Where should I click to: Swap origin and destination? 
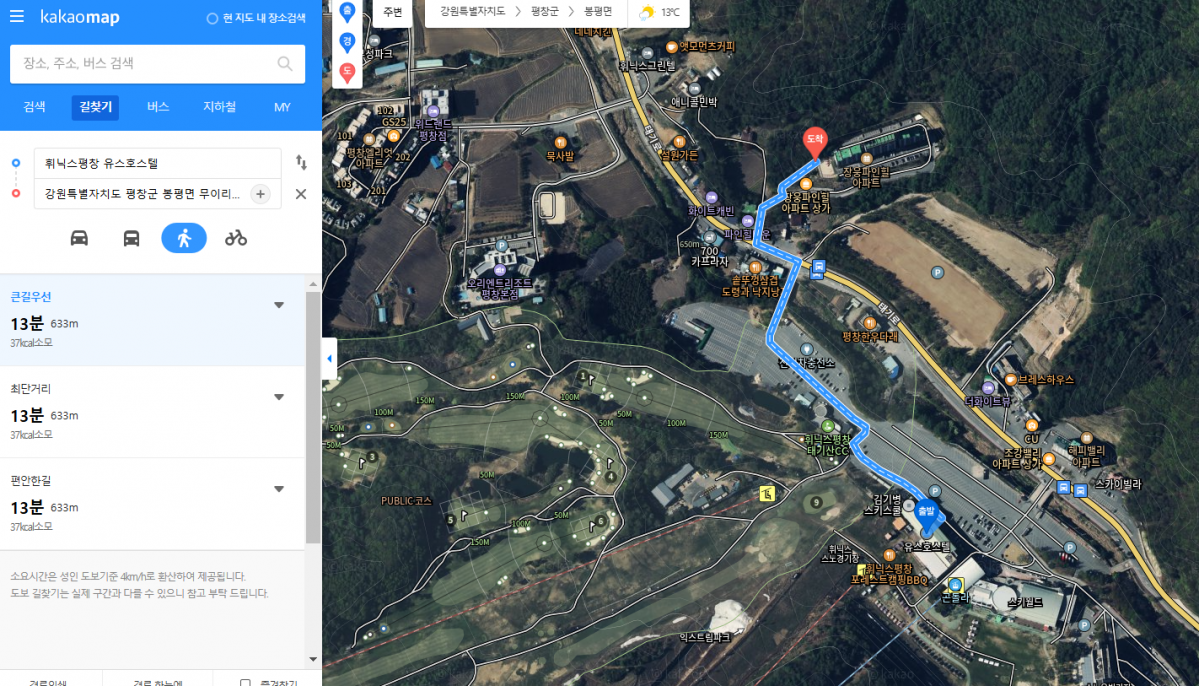[x=301, y=162]
